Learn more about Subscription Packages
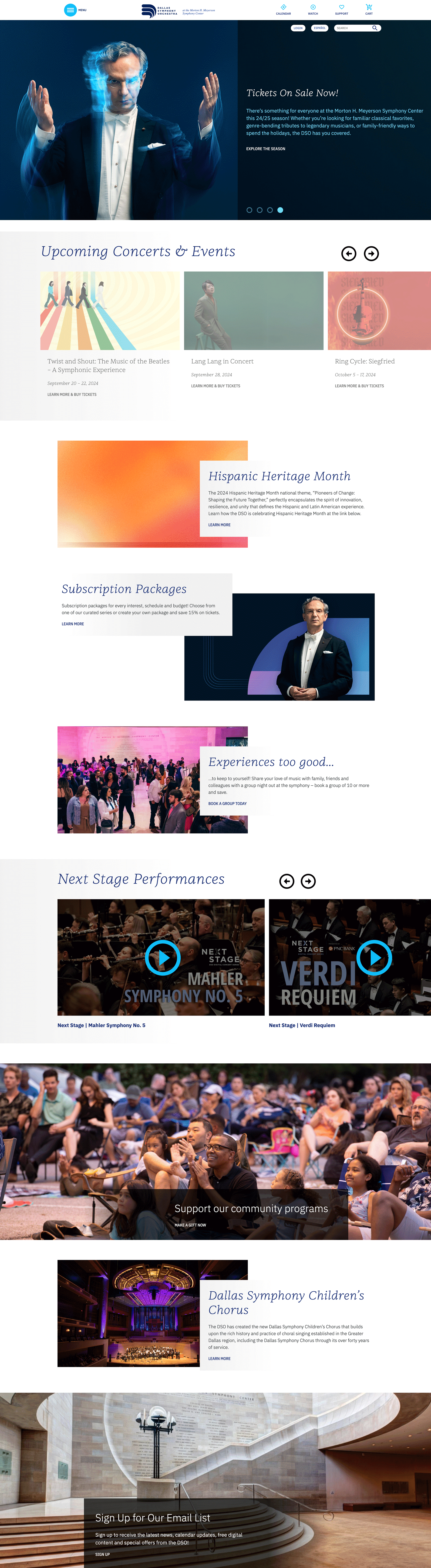This screenshot has height=1568, width=431. (72, 624)
